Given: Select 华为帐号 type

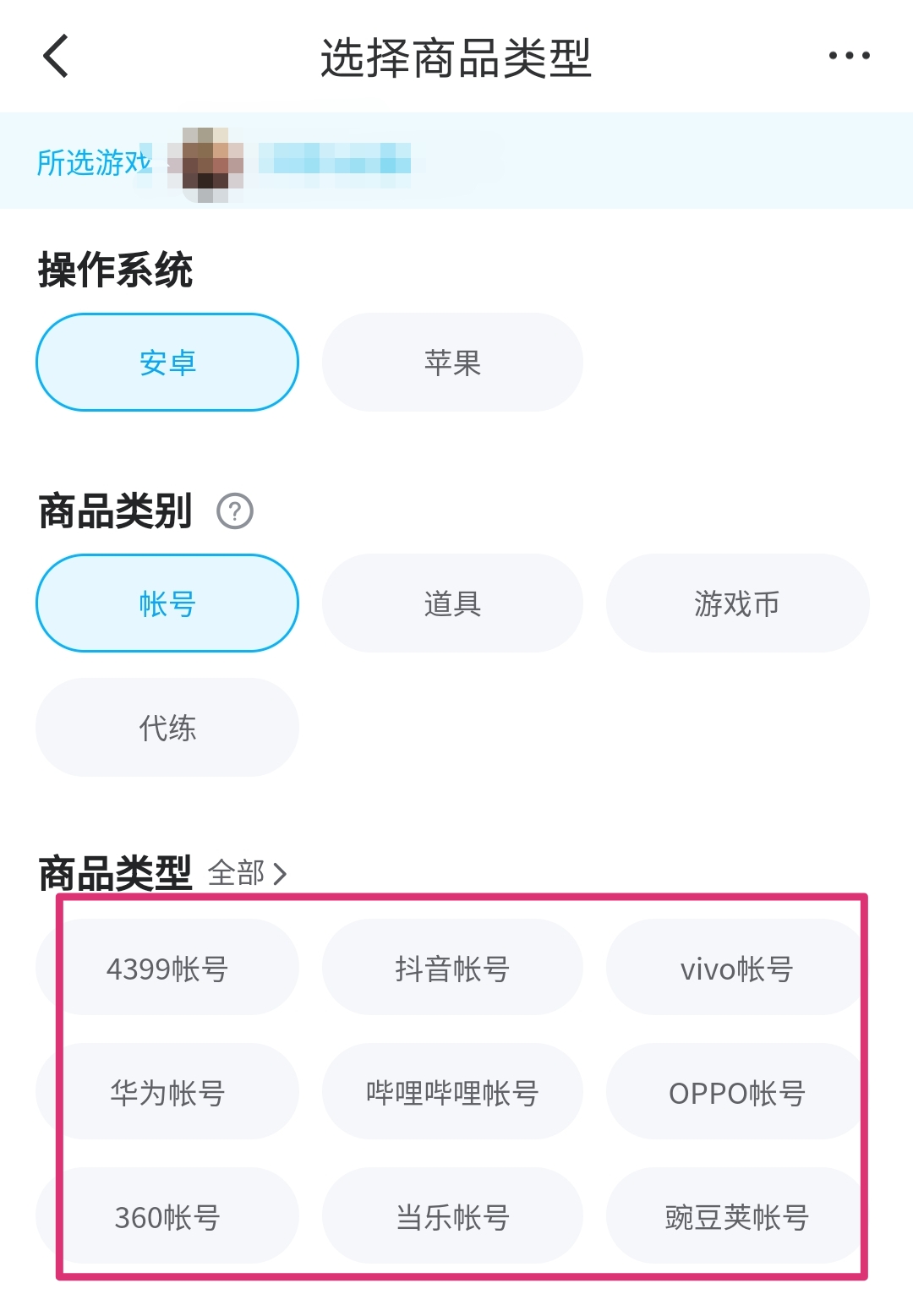Looking at the screenshot, I should (167, 1093).
